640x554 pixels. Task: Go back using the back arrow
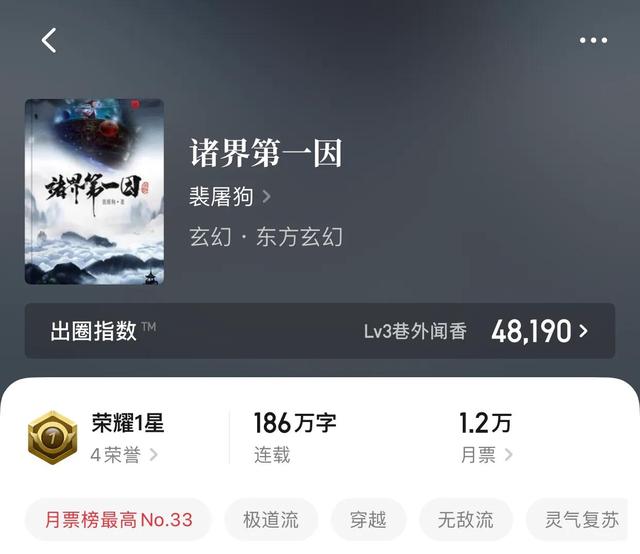tap(49, 40)
